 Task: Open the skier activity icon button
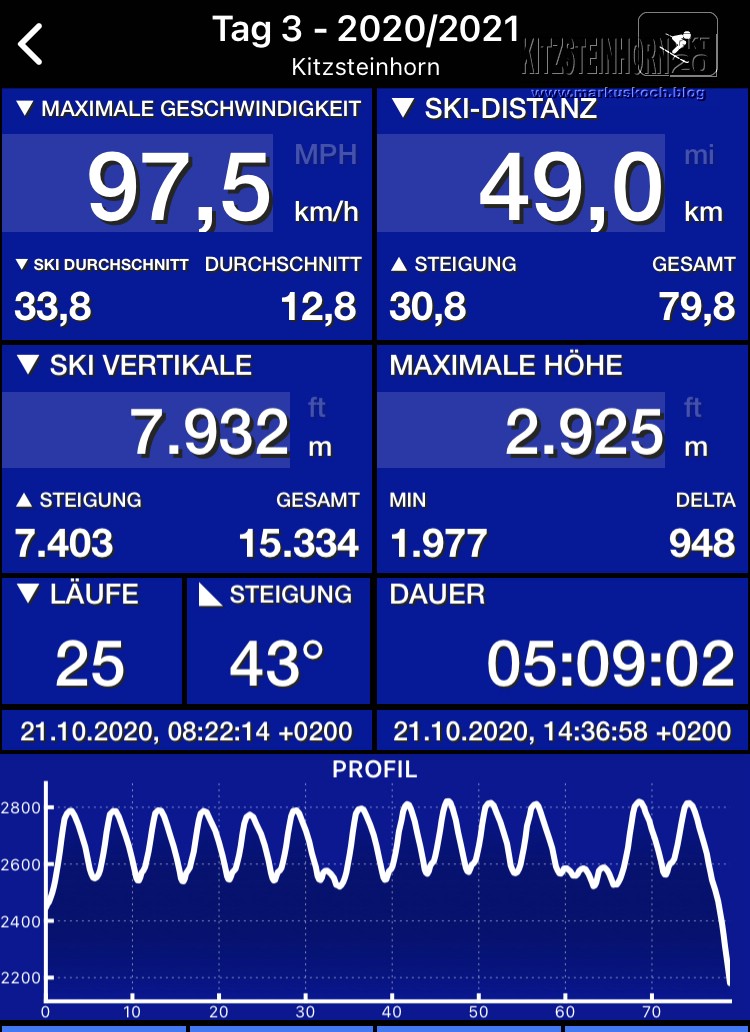(x=678, y=45)
